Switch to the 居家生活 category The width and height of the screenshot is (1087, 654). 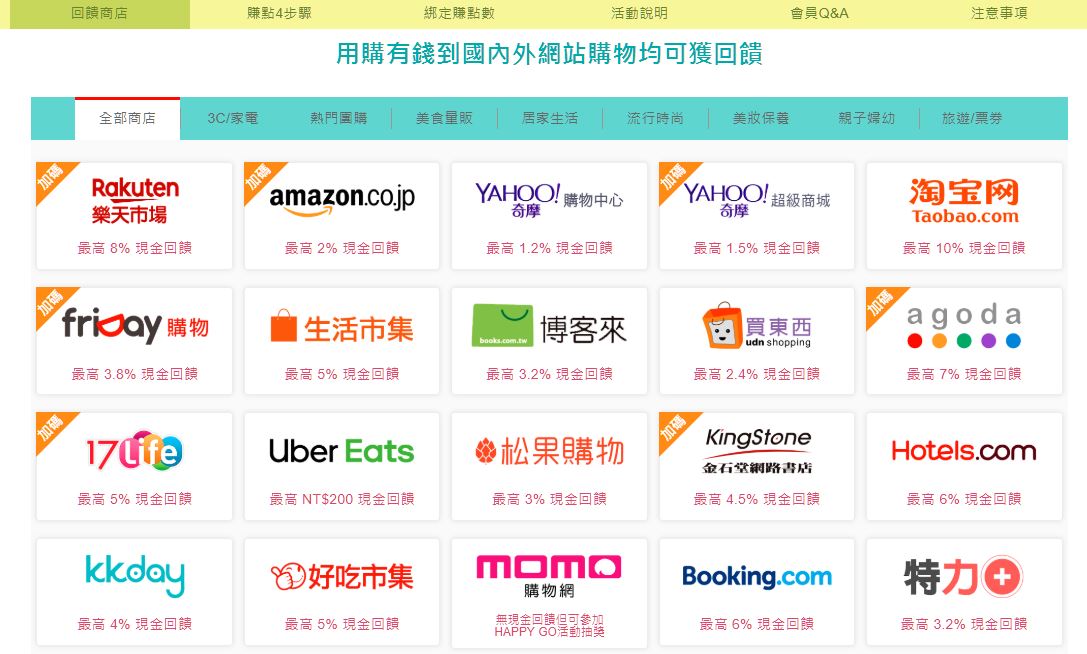click(549, 118)
